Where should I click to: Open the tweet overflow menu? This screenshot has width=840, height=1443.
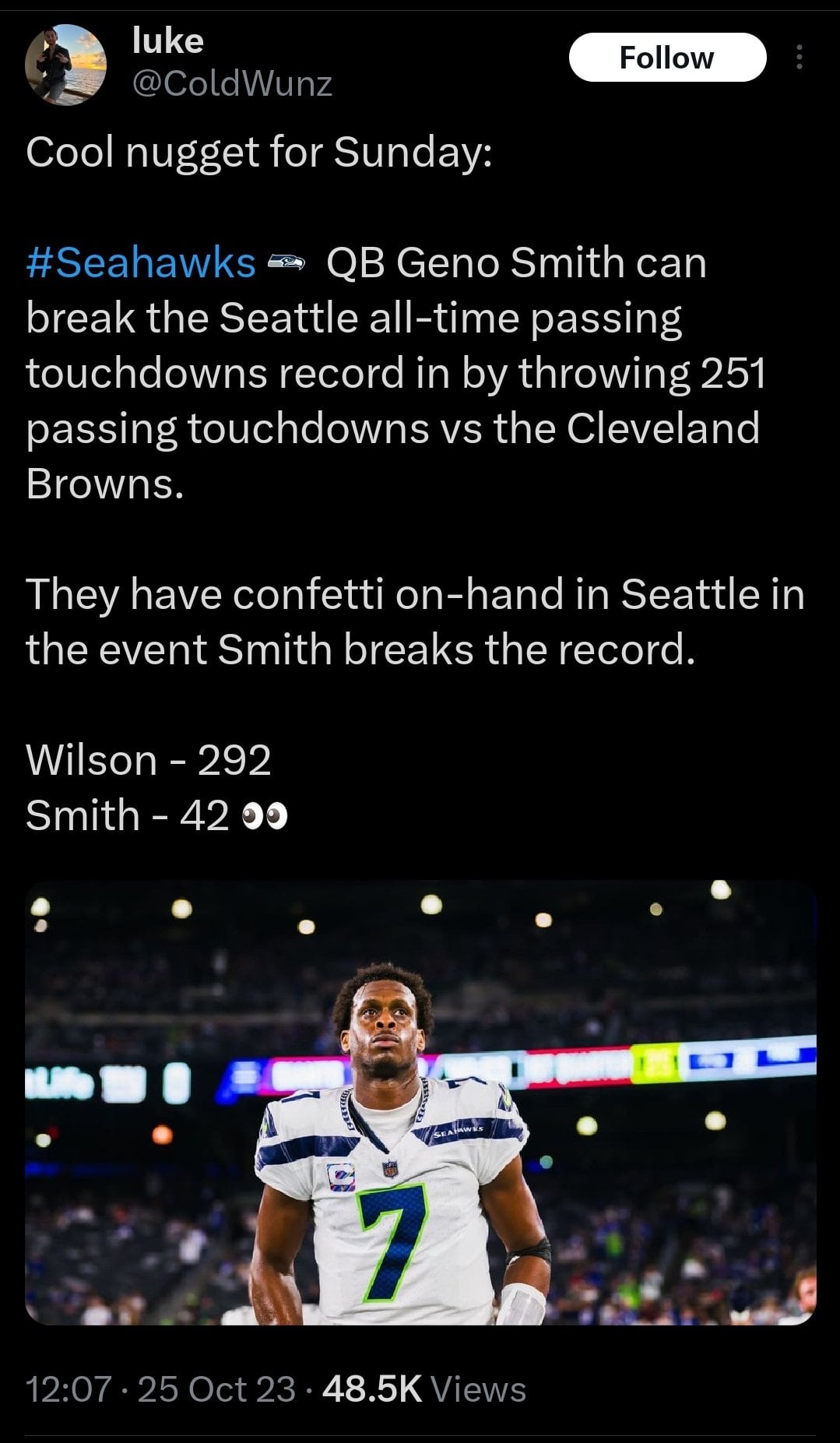tap(799, 58)
